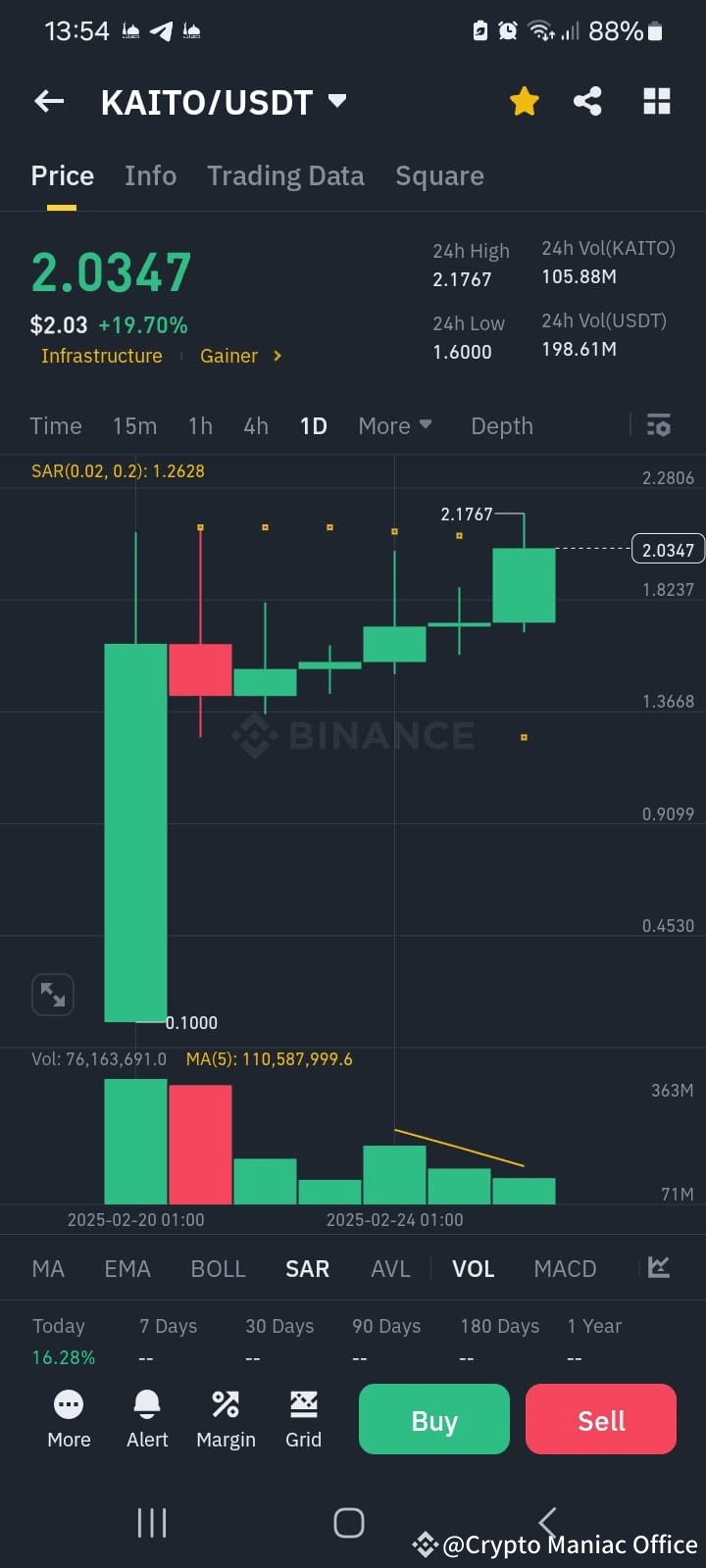Enter fullscreen chart mode
Image resolution: width=706 pixels, height=1568 pixels.
tap(53, 994)
